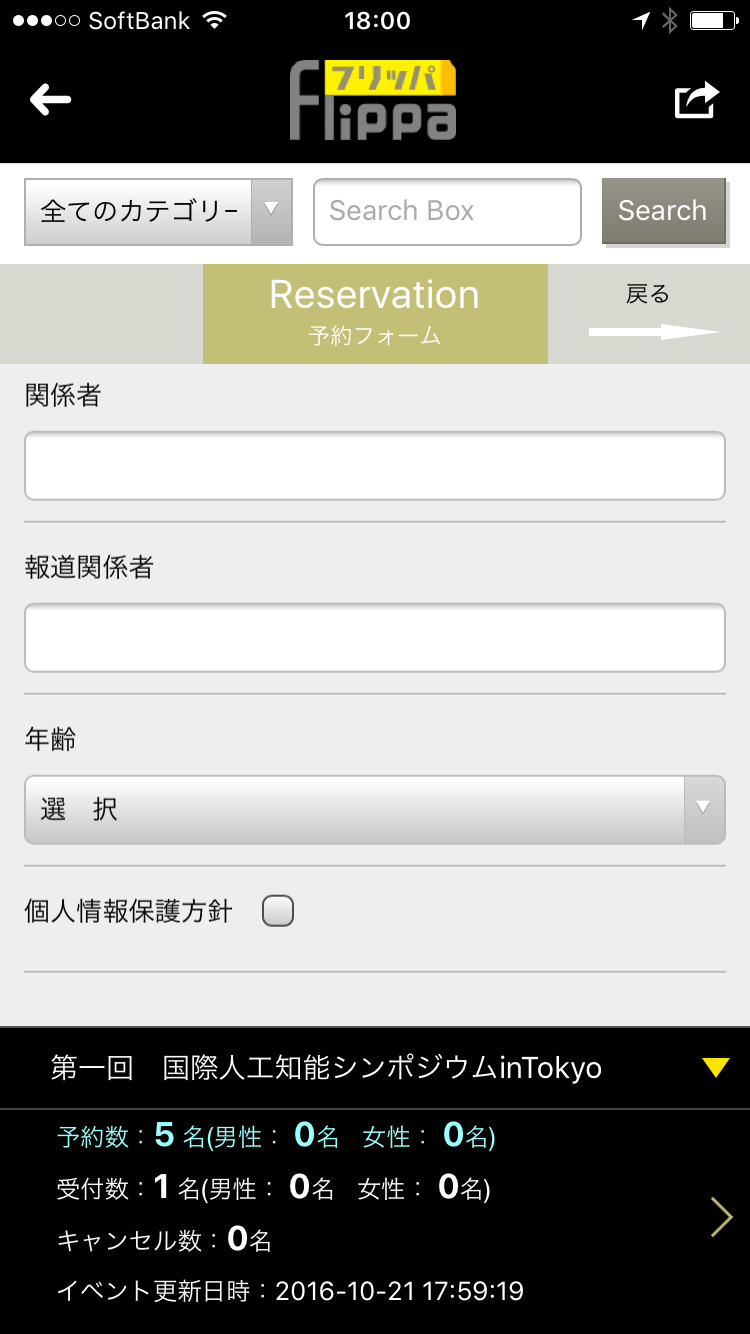
Task: Tap the Search button
Action: coord(663,211)
